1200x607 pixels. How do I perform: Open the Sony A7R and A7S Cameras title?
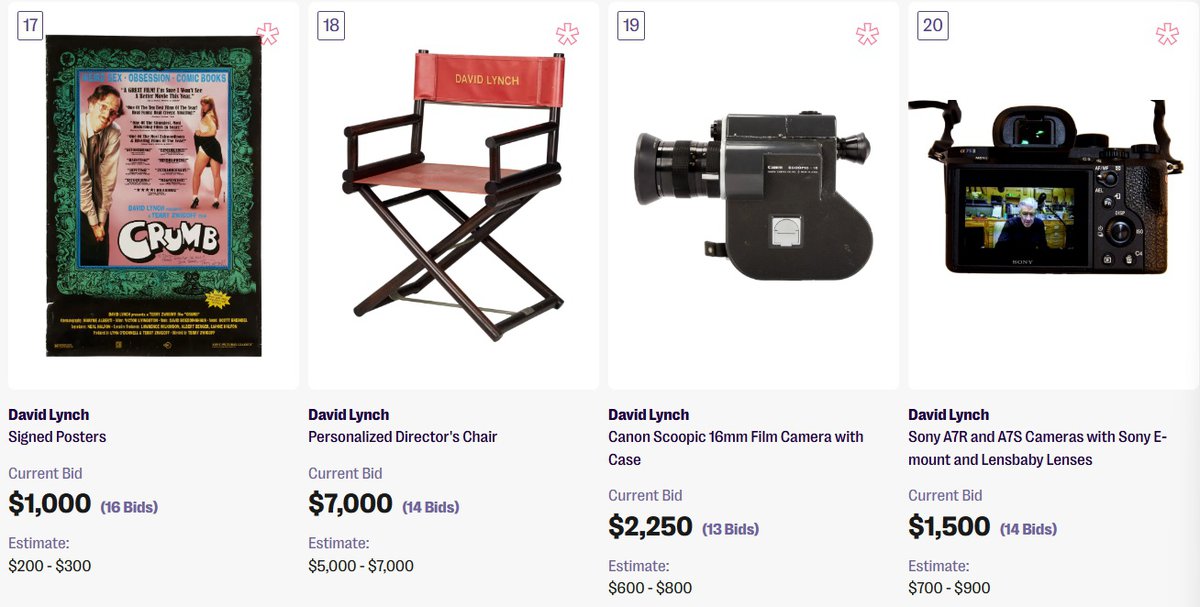click(x=1037, y=437)
